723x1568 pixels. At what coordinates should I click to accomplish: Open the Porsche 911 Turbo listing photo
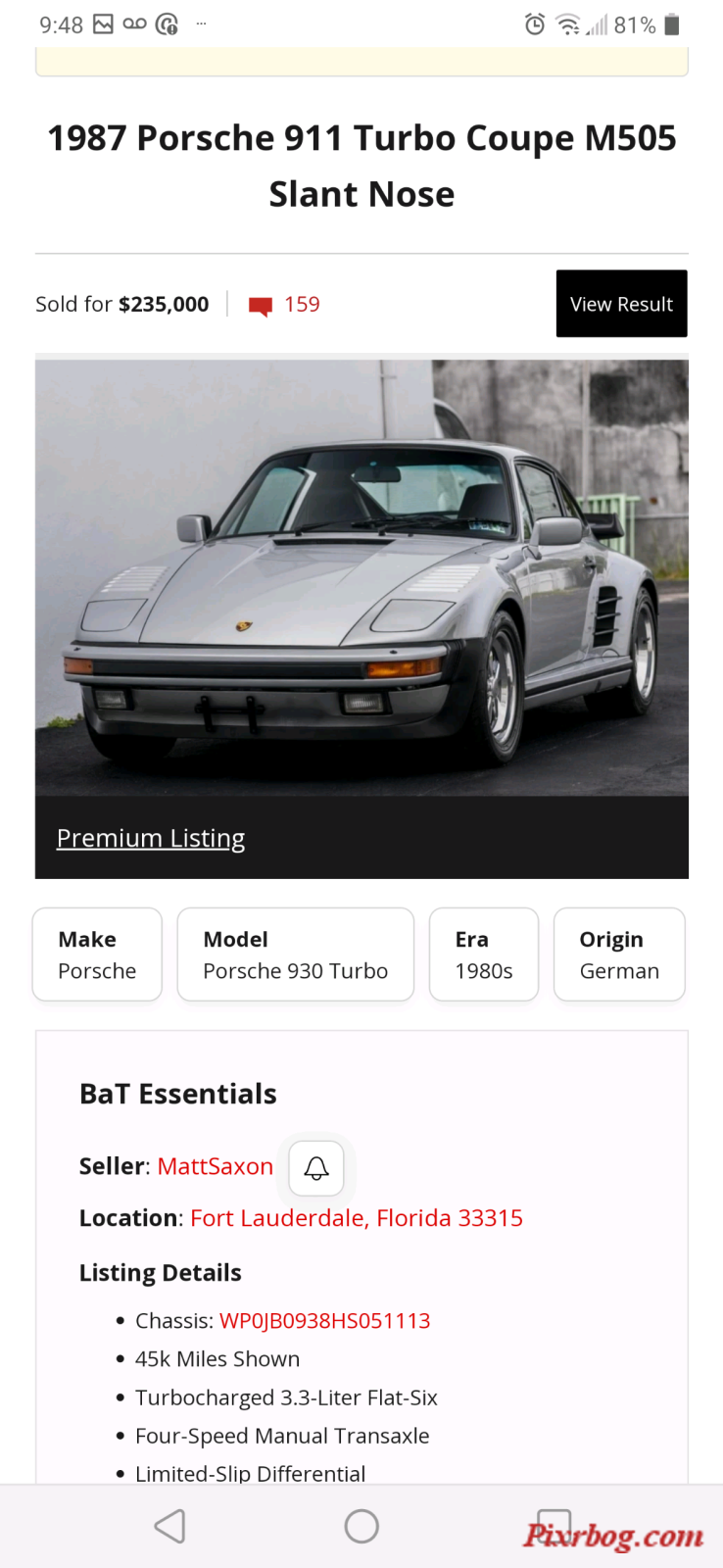(x=361, y=578)
